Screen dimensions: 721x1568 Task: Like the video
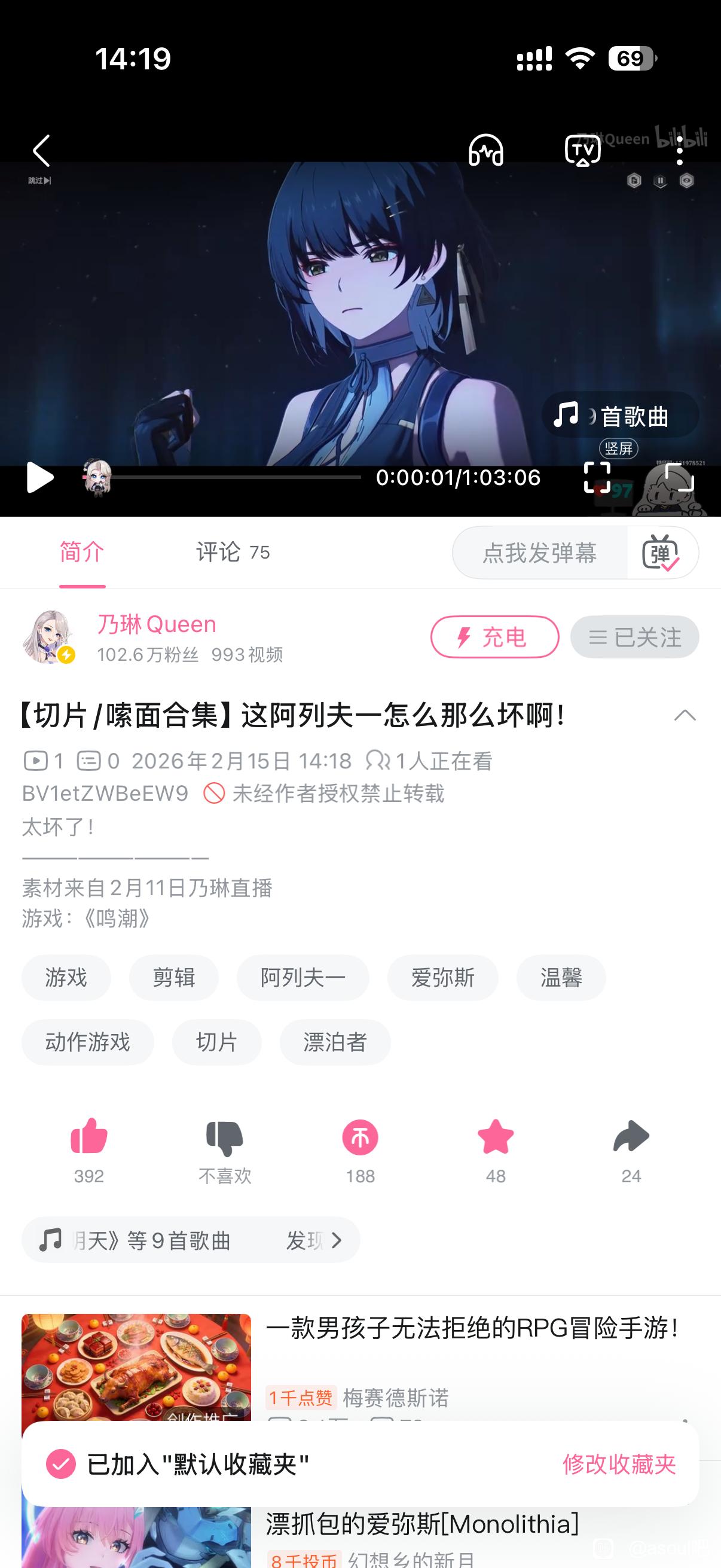[x=89, y=1137]
